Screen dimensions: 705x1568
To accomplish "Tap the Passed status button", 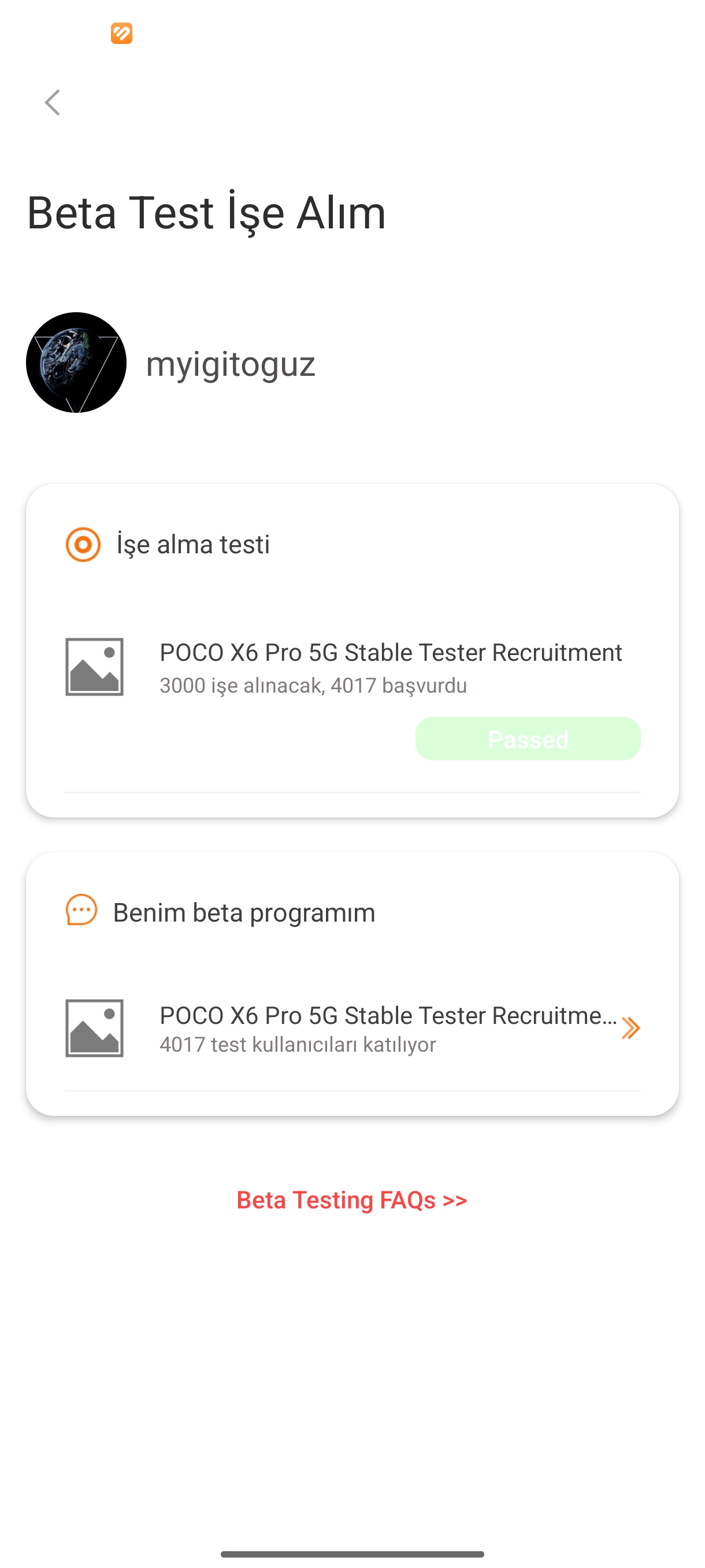I will point(528,739).
